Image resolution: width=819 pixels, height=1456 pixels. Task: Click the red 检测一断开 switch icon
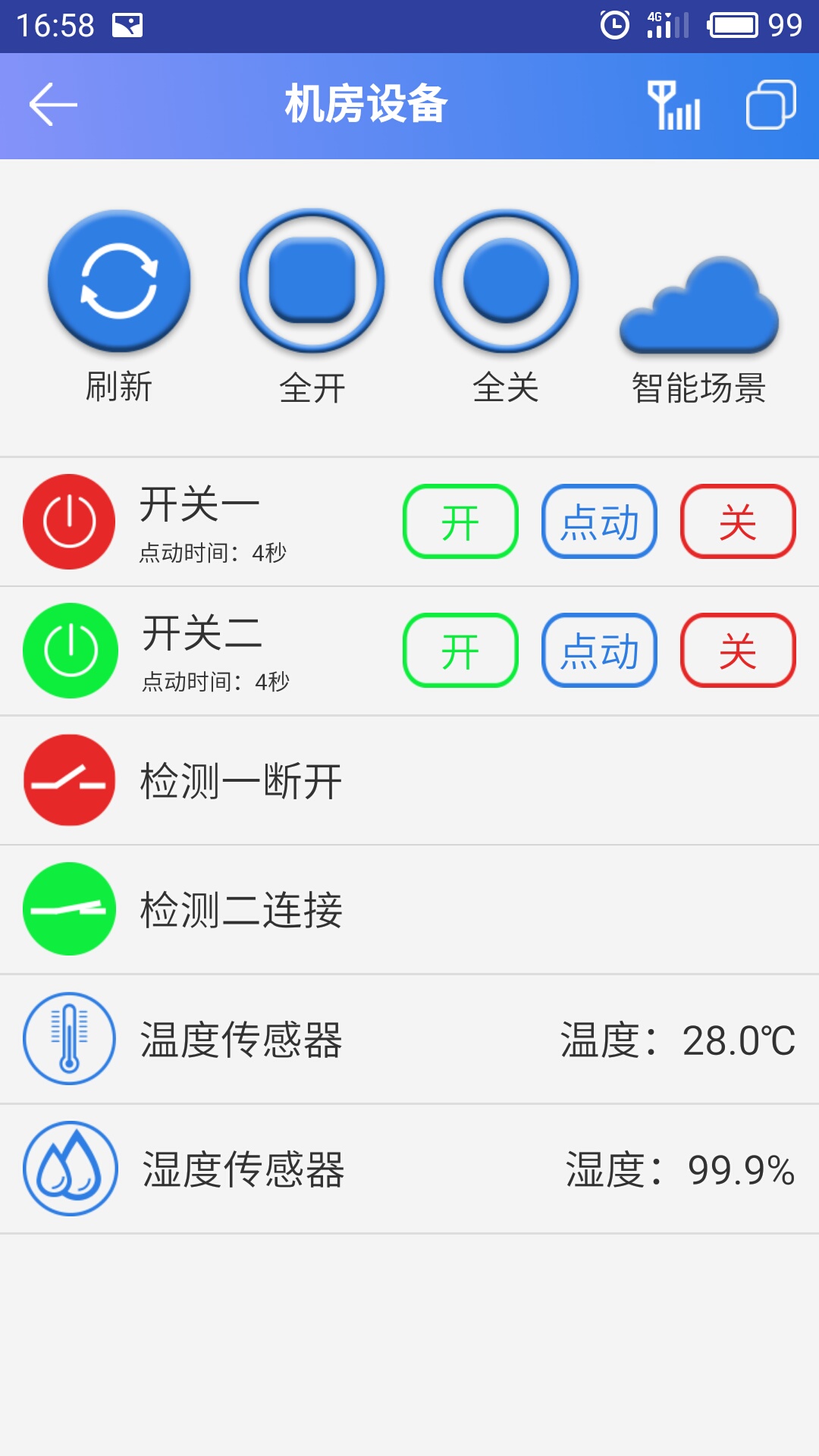tap(69, 781)
